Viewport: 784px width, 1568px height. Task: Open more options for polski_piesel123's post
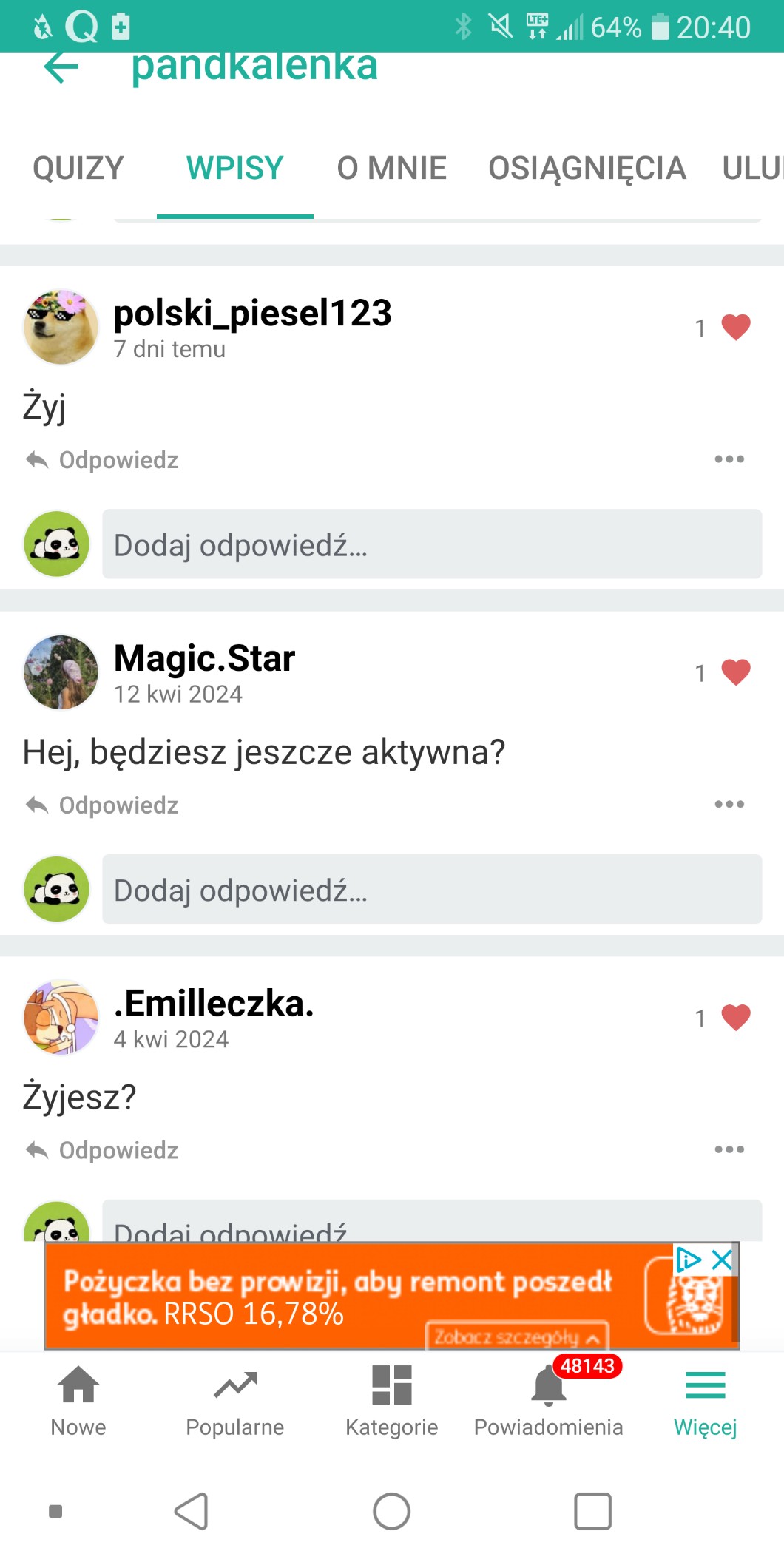tap(729, 459)
